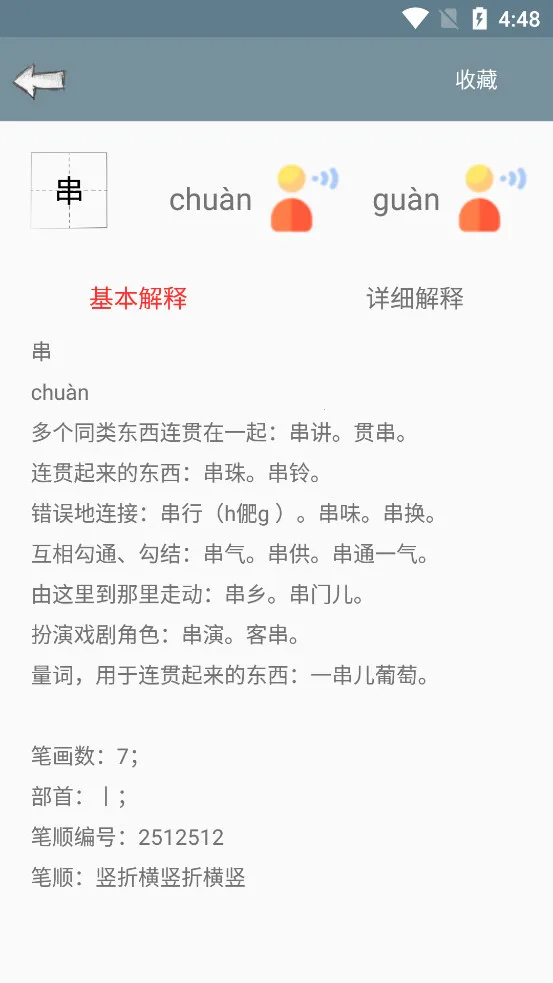Screen dimensions: 553x983
Task: Go back using the arrow icon
Action: pos(40,81)
